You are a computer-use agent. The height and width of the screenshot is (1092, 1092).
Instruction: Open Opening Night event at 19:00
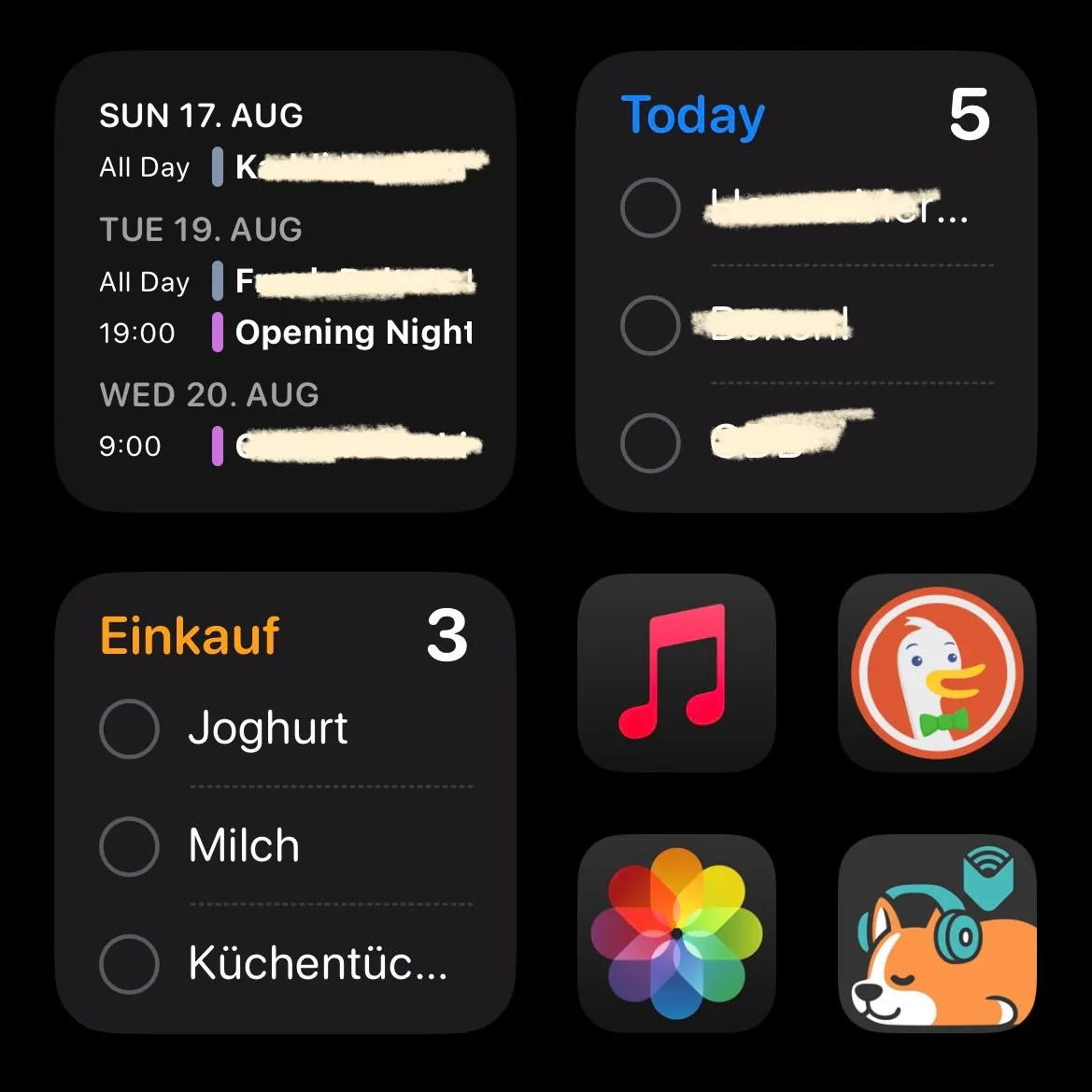pyautogui.click(x=353, y=333)
